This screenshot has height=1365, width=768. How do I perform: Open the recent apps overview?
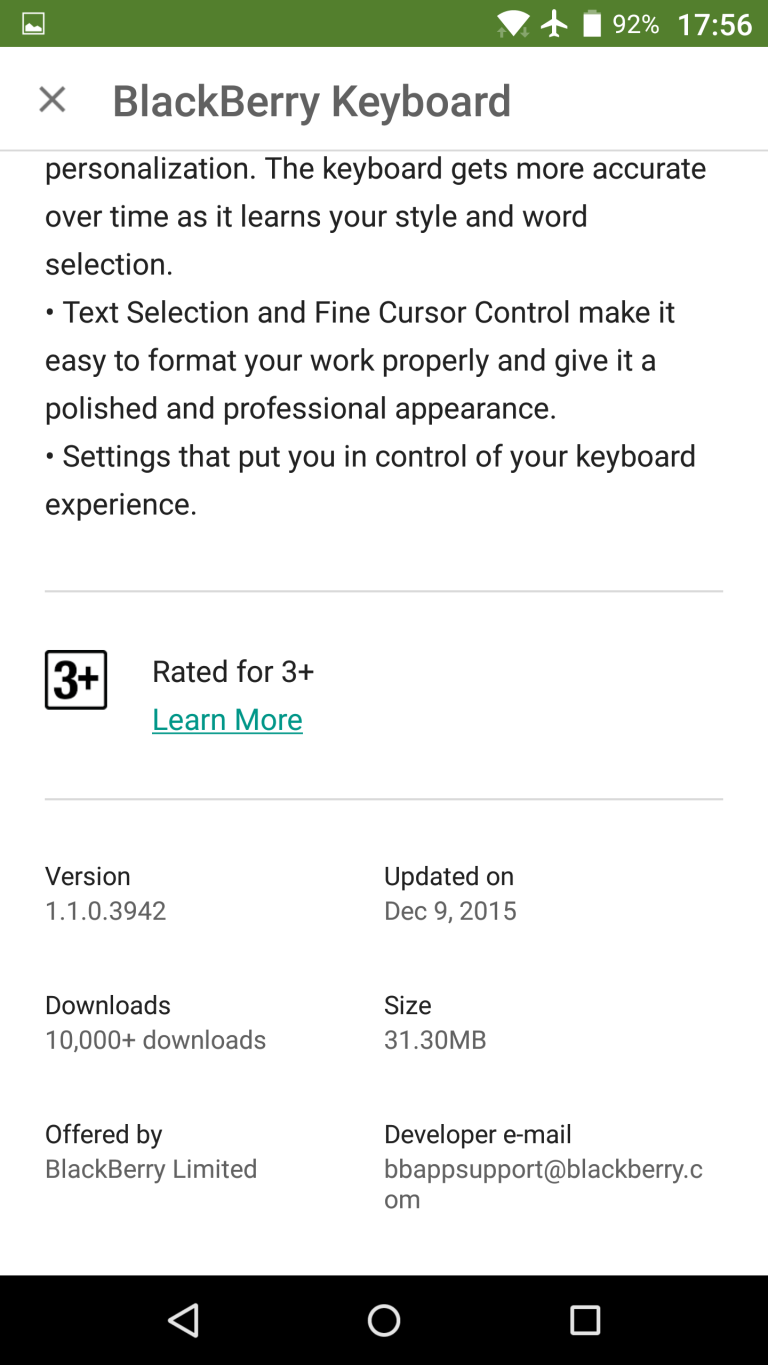pyautogui.click(x=585, y=1320)
